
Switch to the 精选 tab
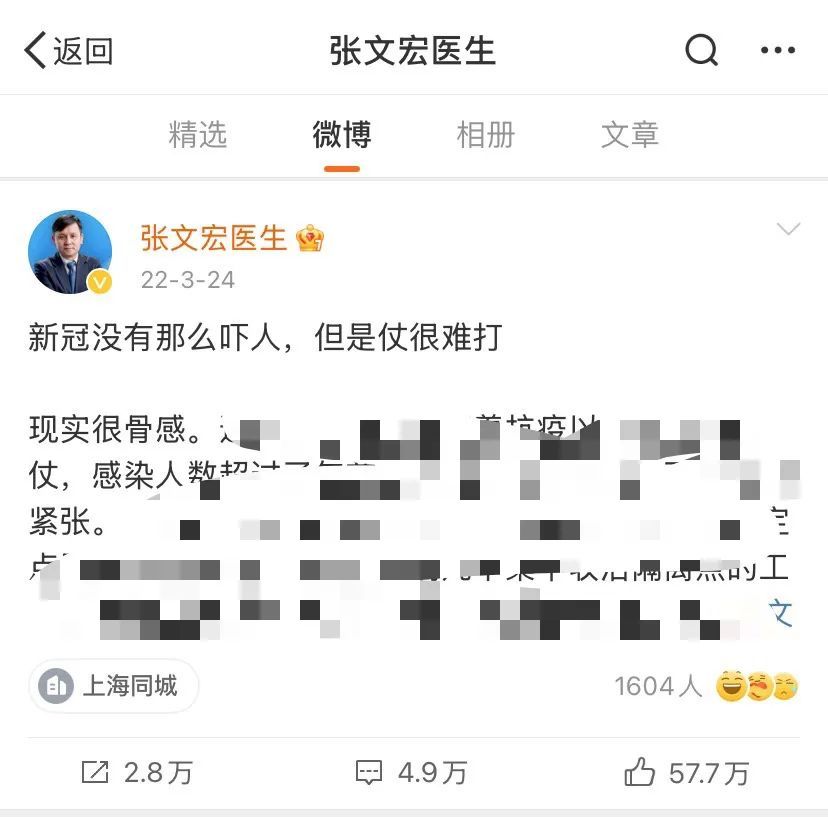(x=198, y=135)
